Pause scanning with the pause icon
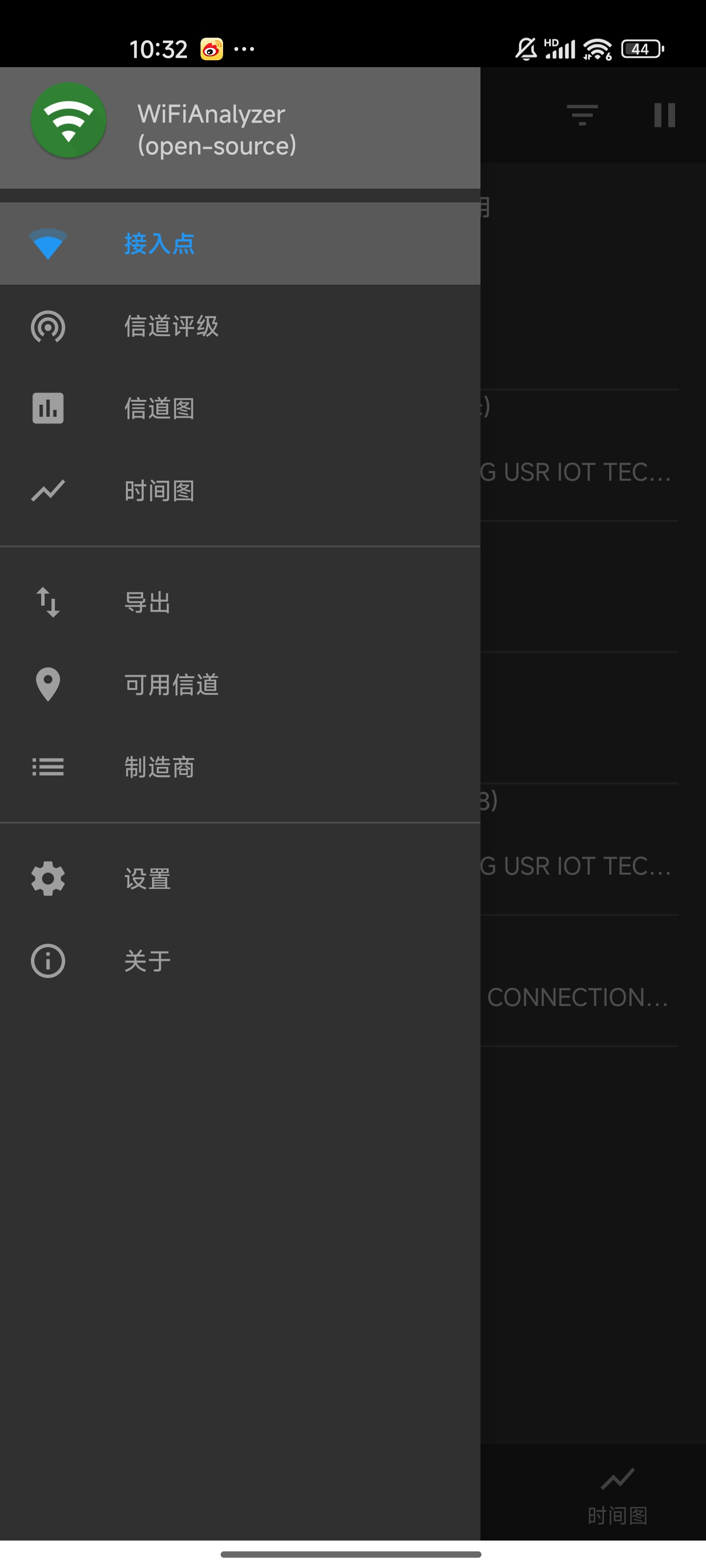The height and width of the screenshot is (1568, 706). (664, 115)
